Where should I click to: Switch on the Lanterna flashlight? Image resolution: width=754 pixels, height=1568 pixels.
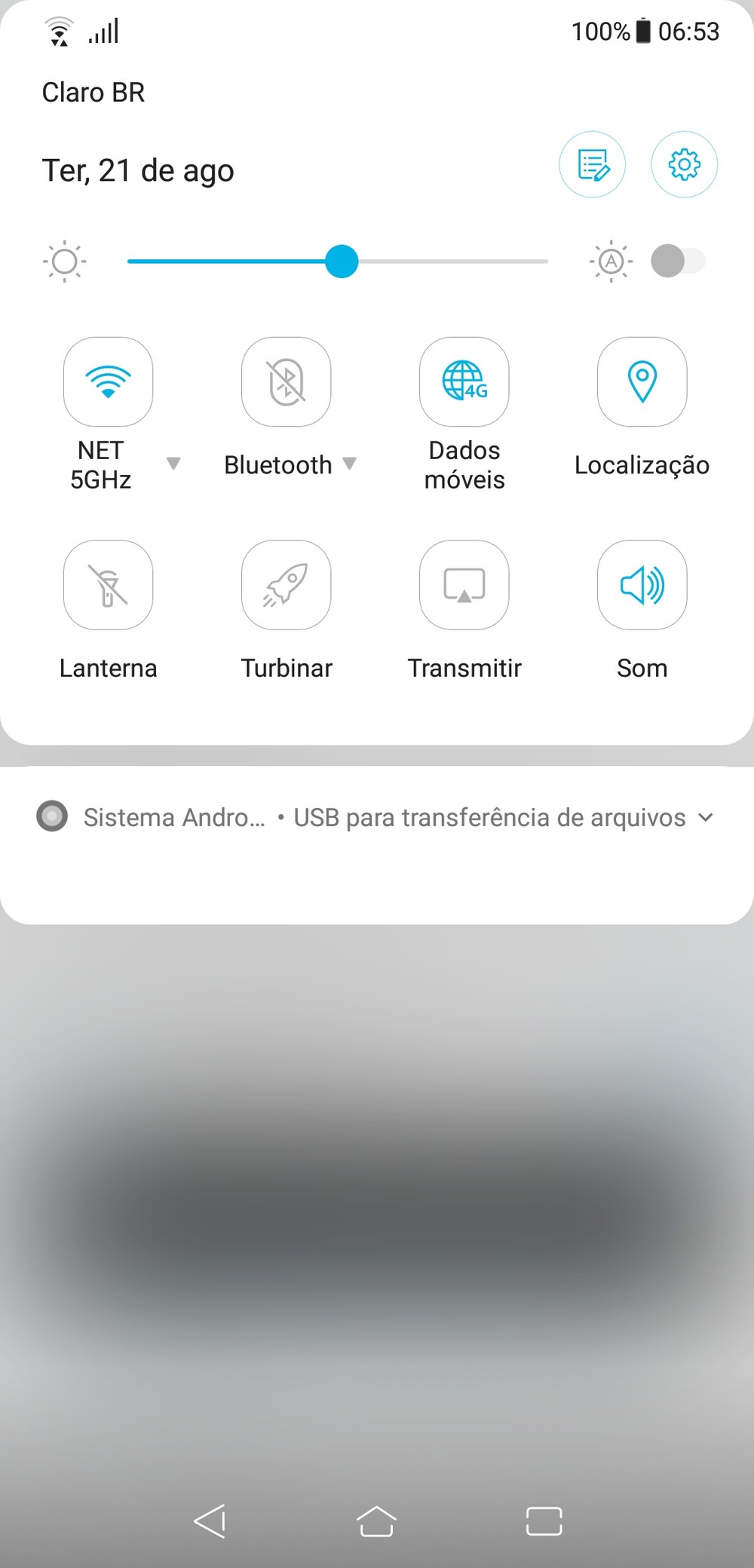(109, 585)
